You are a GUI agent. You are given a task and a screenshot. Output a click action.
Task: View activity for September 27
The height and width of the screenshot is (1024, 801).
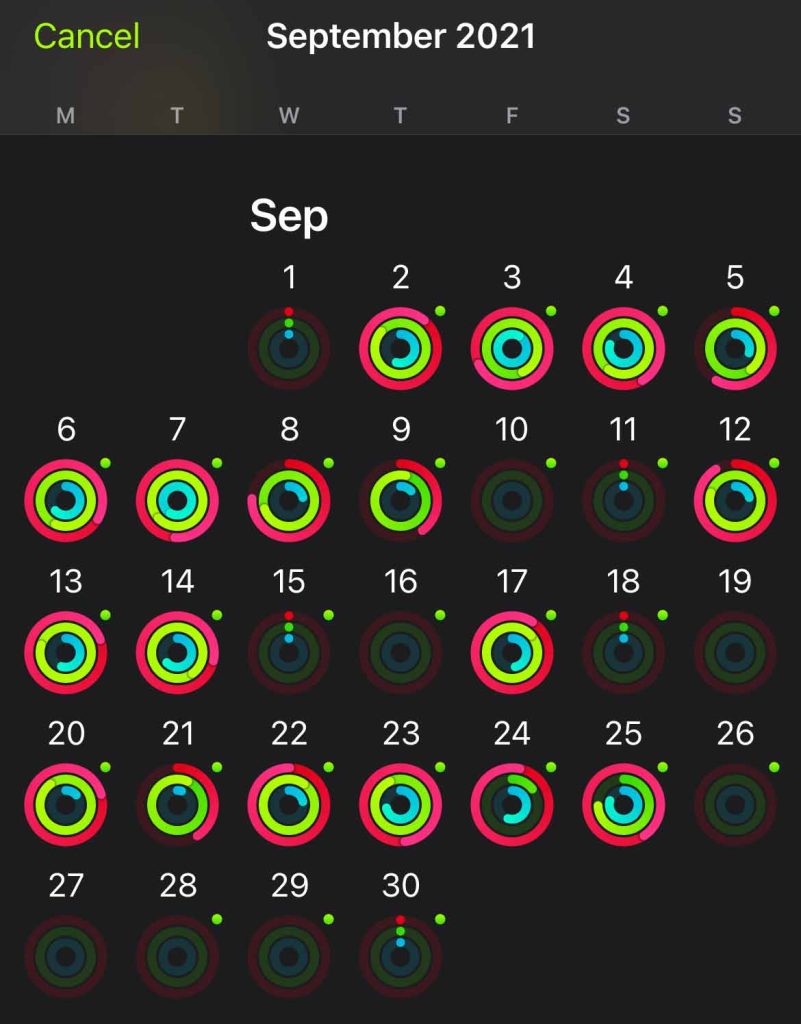[66, 956]
